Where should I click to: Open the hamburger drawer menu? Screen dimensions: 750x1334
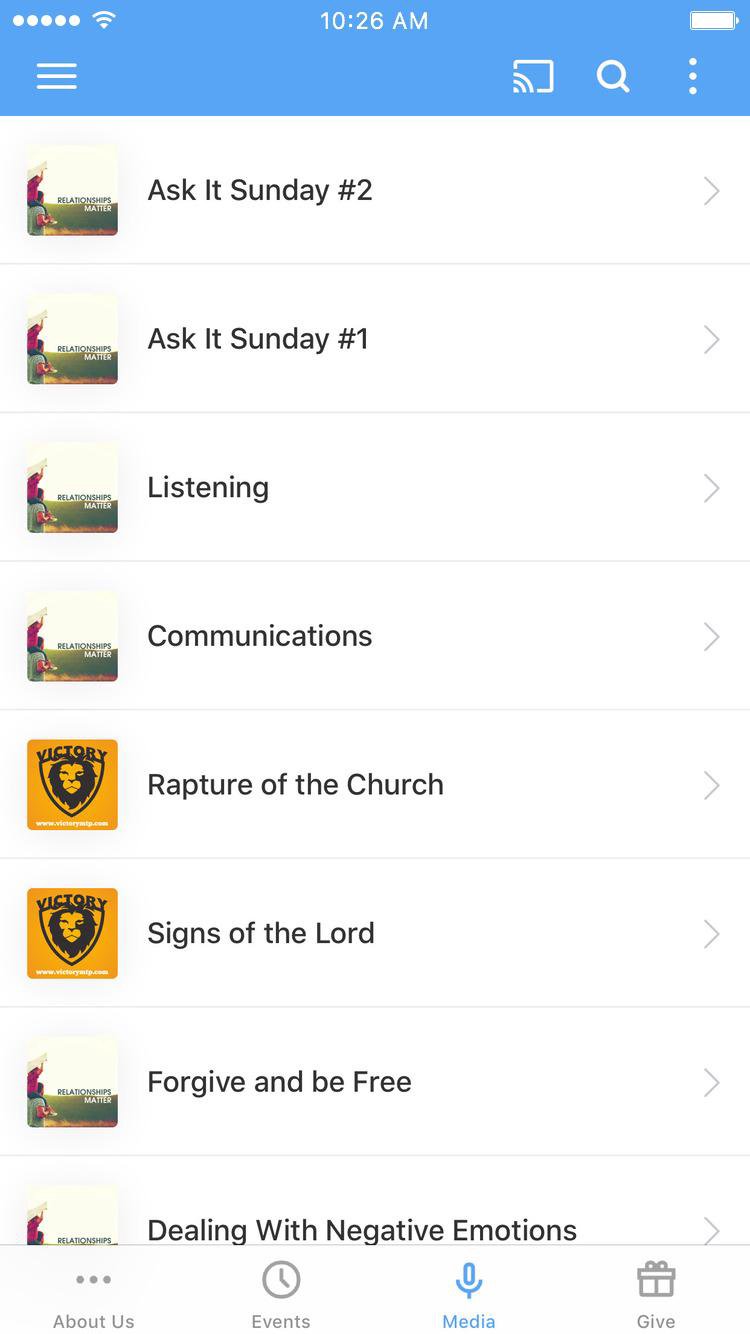point(57,76)
